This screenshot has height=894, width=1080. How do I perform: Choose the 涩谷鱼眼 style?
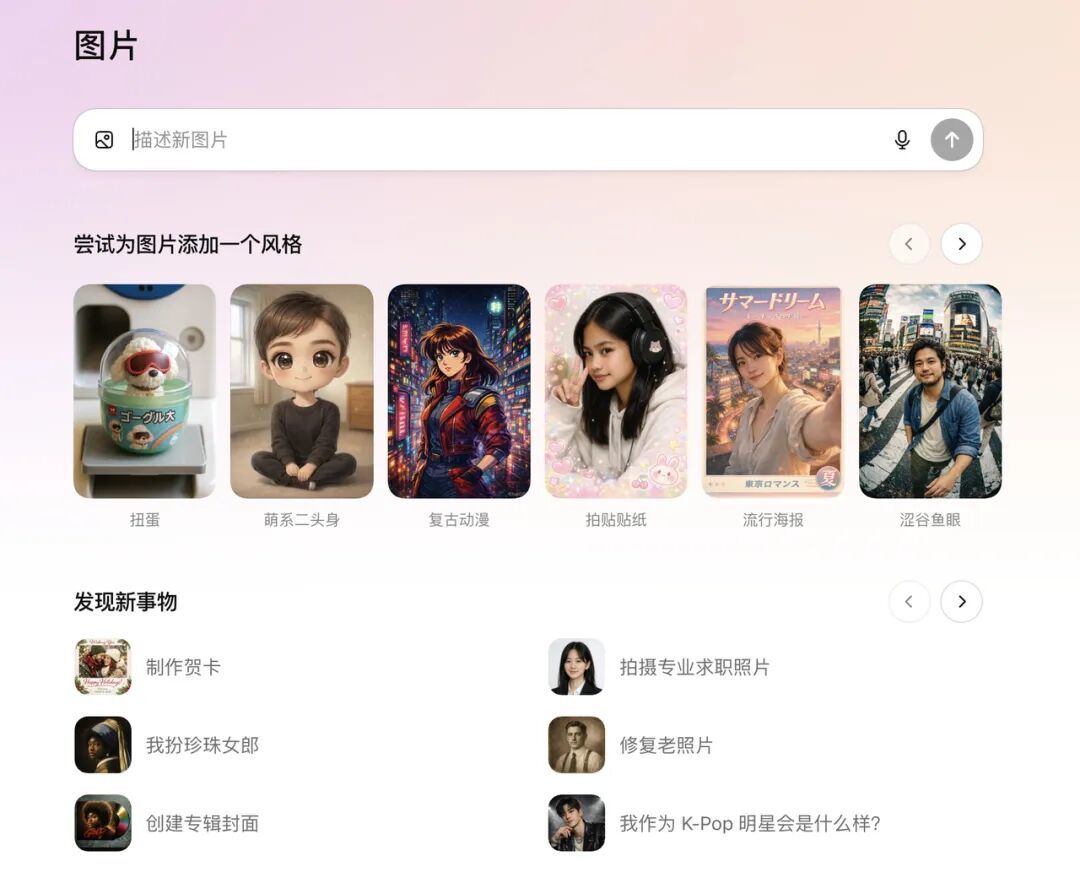[x=930, y=391]
